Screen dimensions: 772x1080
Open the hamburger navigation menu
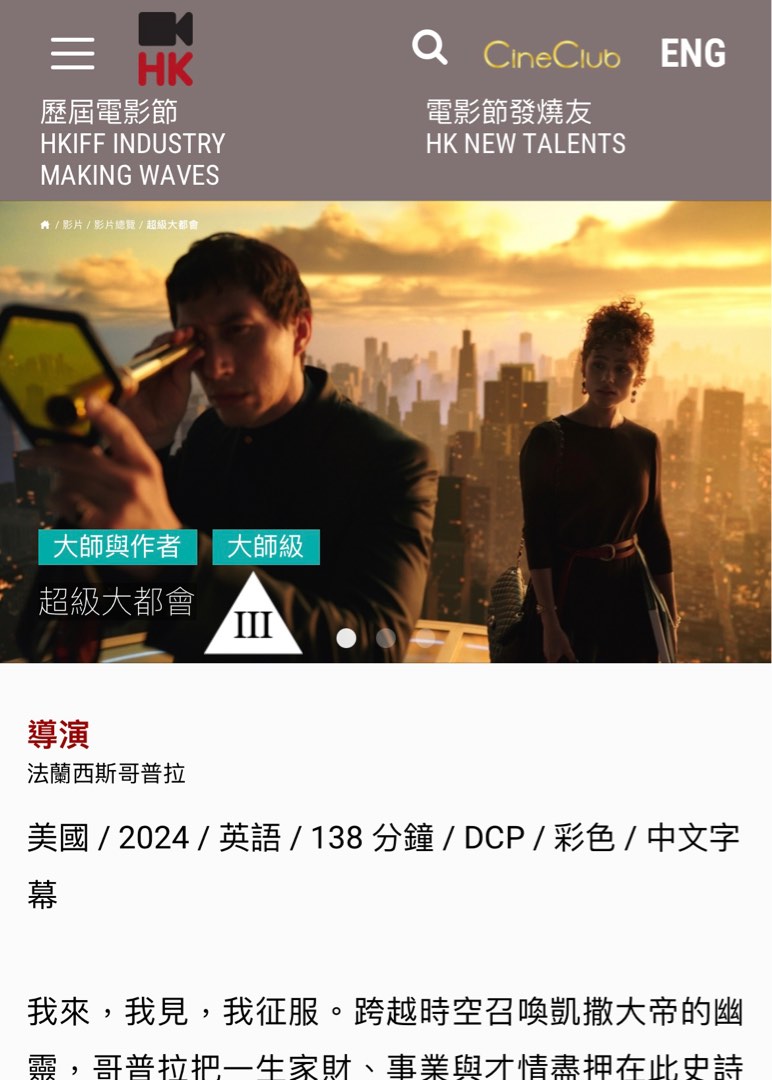pyautogui.click(x=74, y=53)
